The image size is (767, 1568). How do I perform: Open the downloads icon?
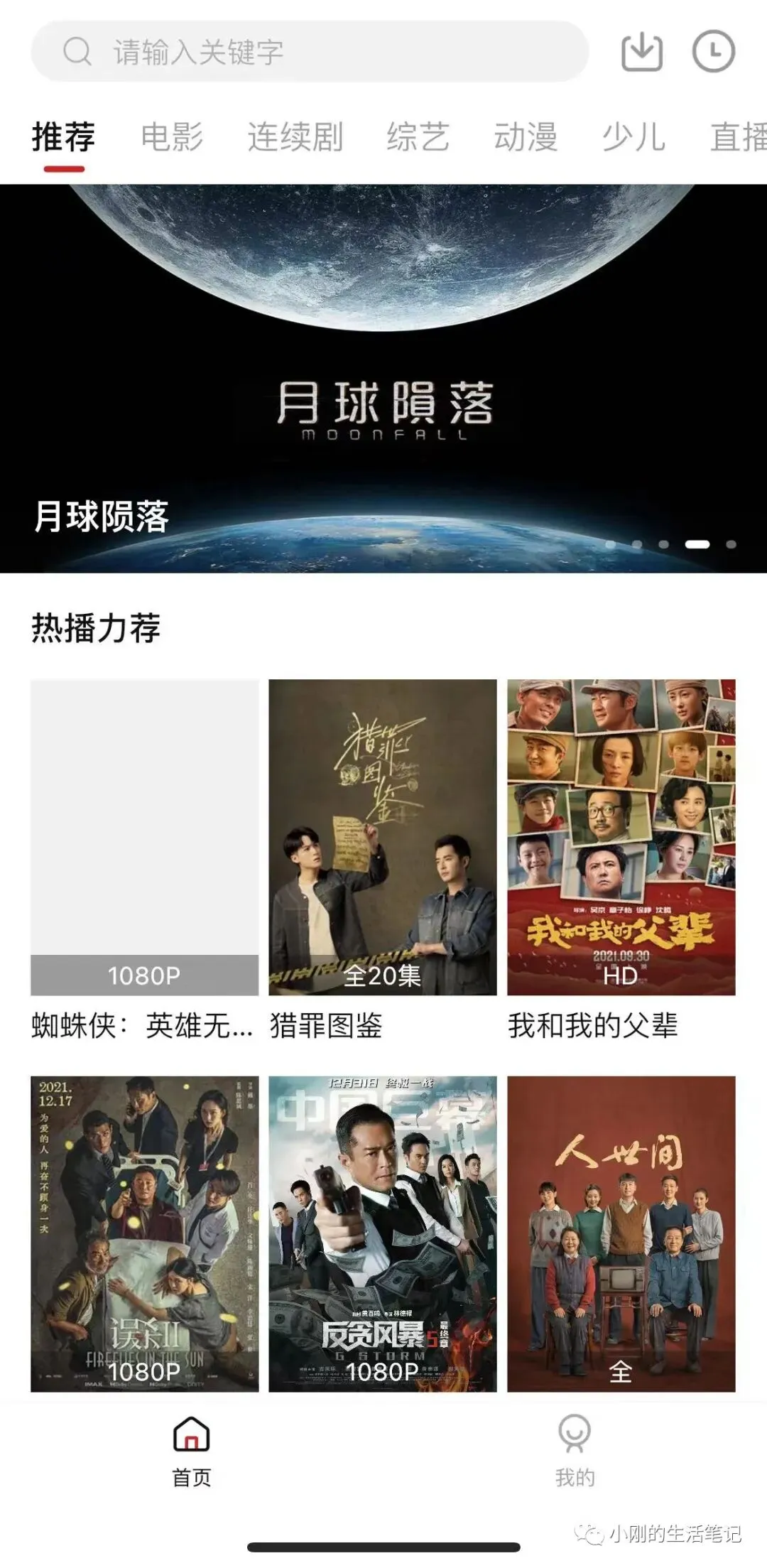tap(641, 52)
